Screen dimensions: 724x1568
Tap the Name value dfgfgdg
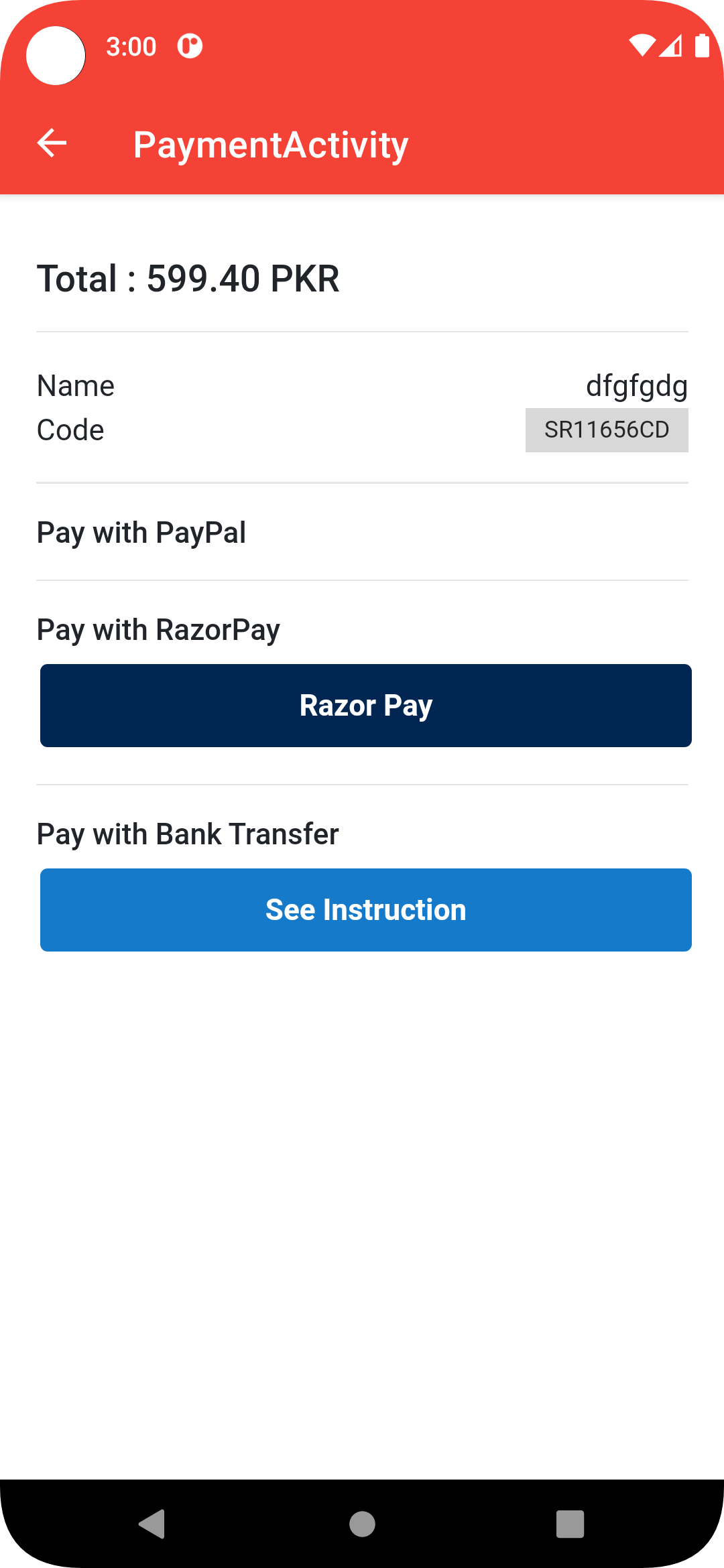pos(636,385)
